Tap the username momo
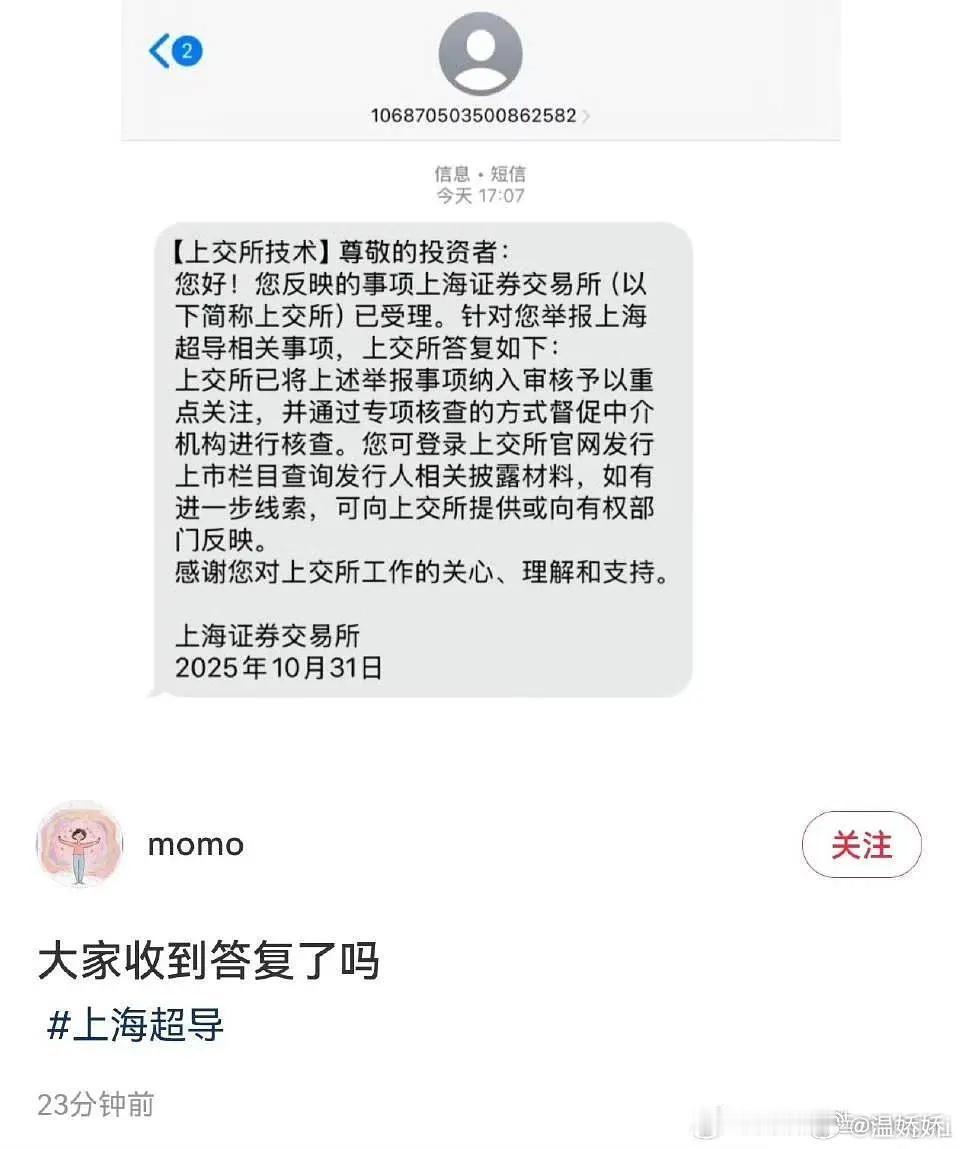960x1149 pixels. coord(195,844)
